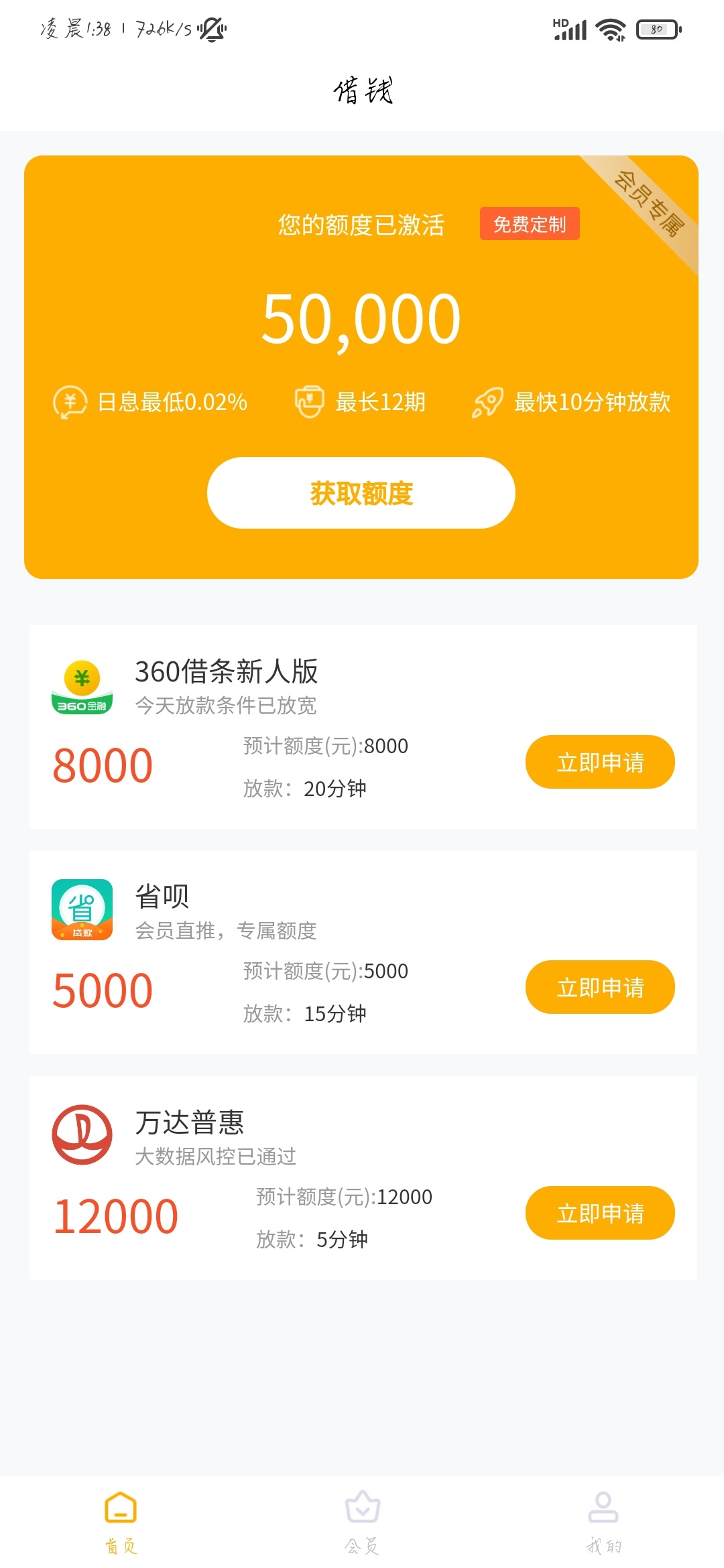Switch to the 我的 tab
This screenshot has width=724, height=1568.
pyautogui.click(x=603, y=1522)
